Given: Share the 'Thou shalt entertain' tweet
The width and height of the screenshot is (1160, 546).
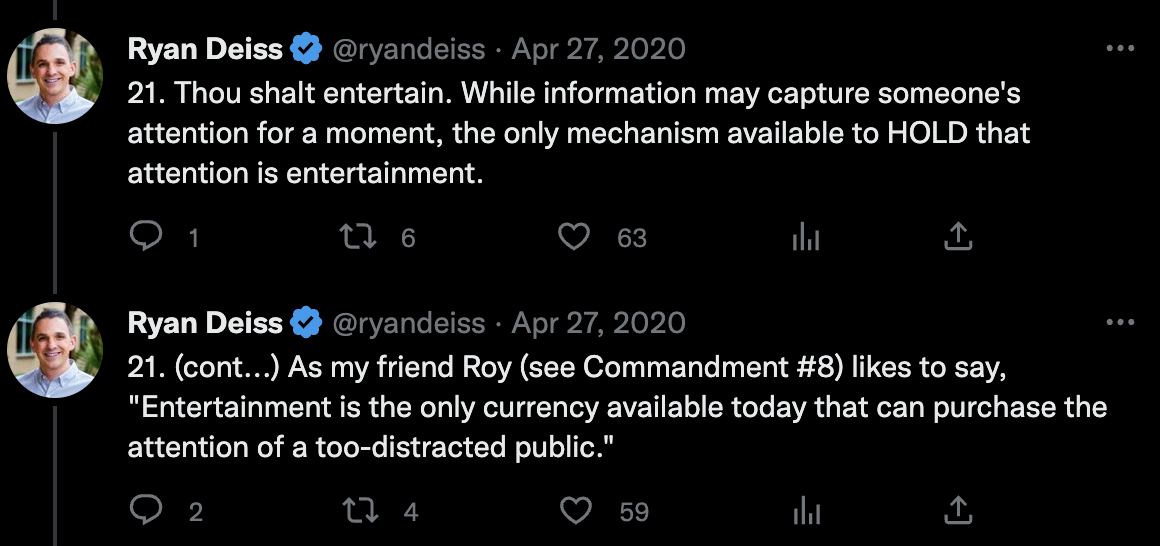Looking at the screenshot, I should (x=958, y=237).
